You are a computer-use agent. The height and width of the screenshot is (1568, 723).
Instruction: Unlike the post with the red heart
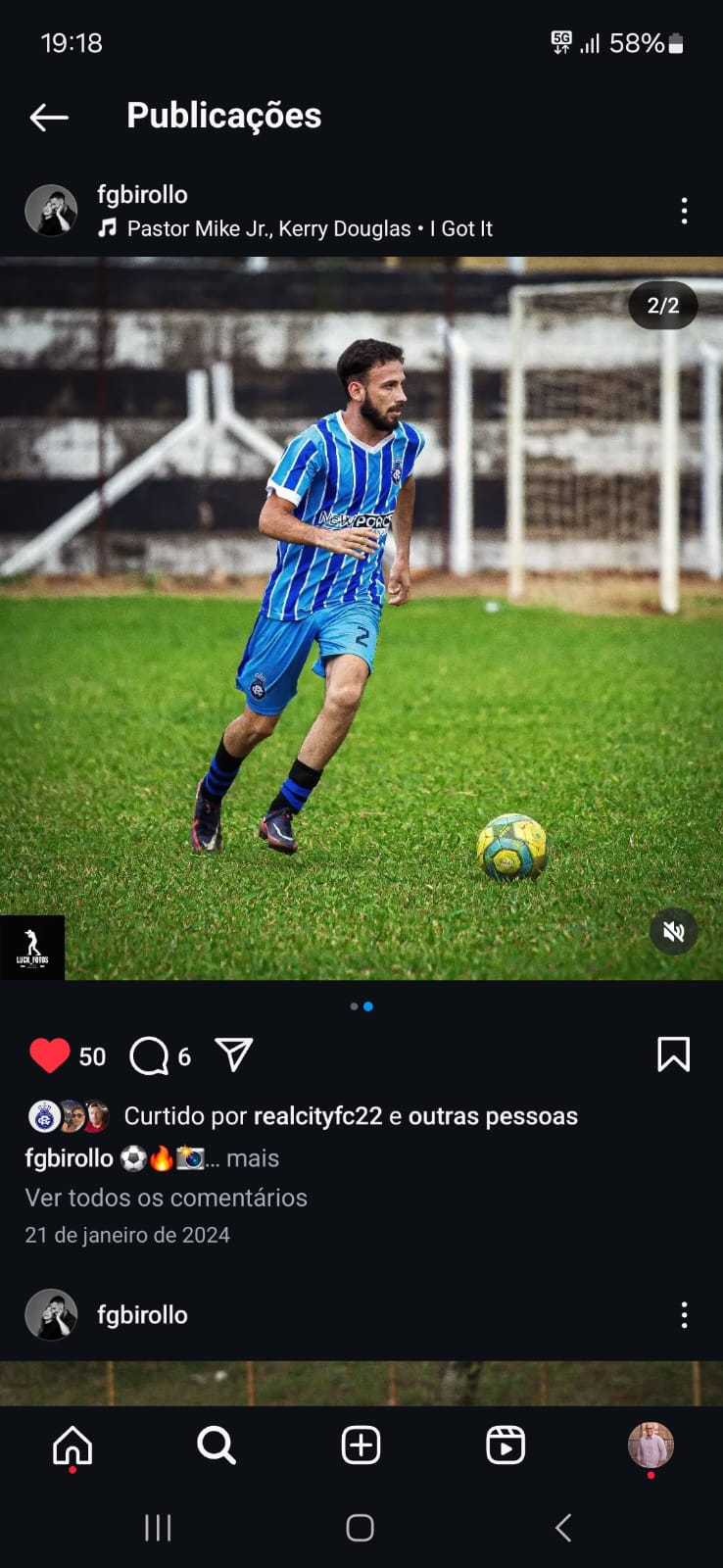[49, 1055]
